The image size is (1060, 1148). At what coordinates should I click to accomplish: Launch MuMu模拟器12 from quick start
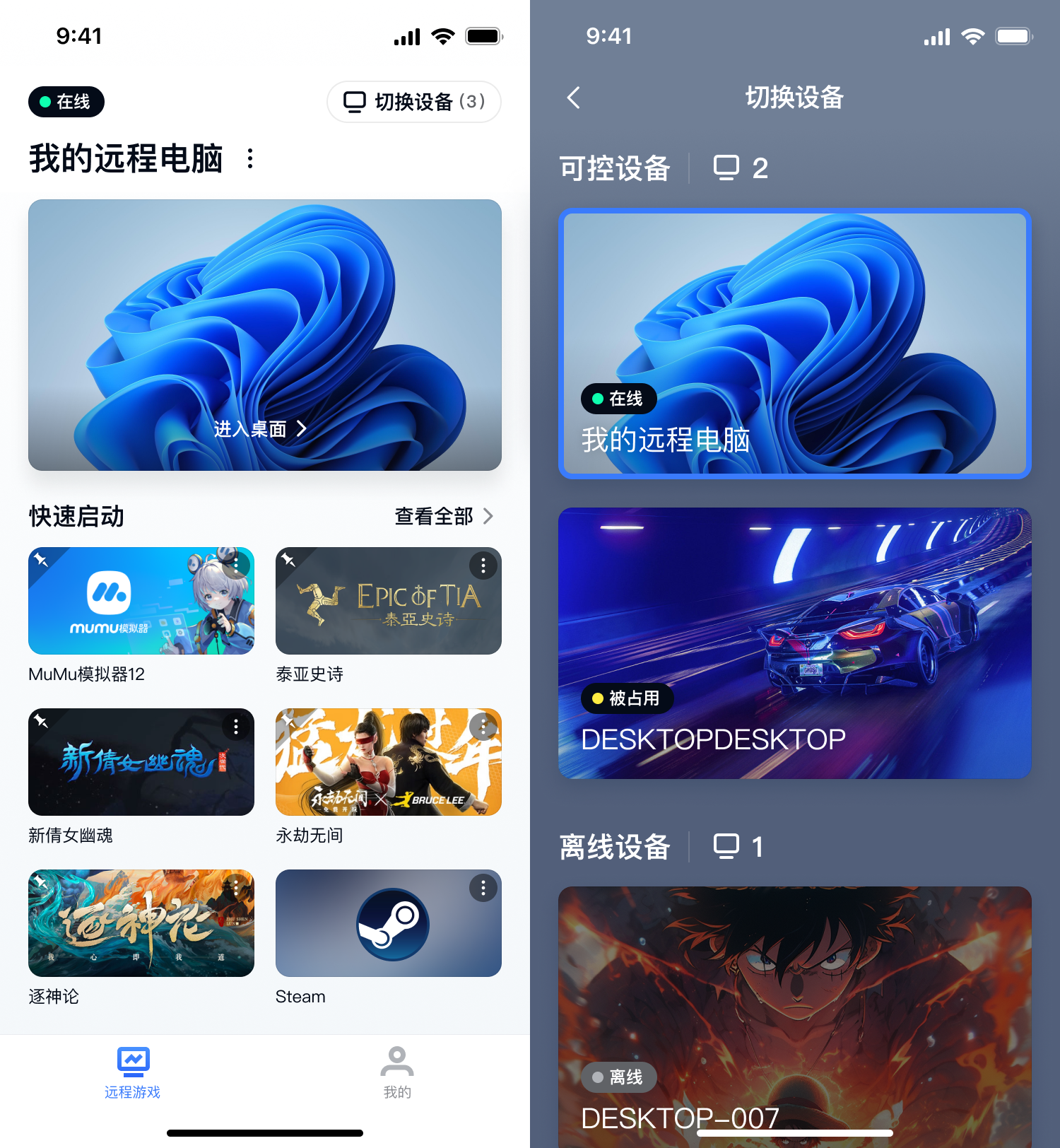click(x=141, y=600)
